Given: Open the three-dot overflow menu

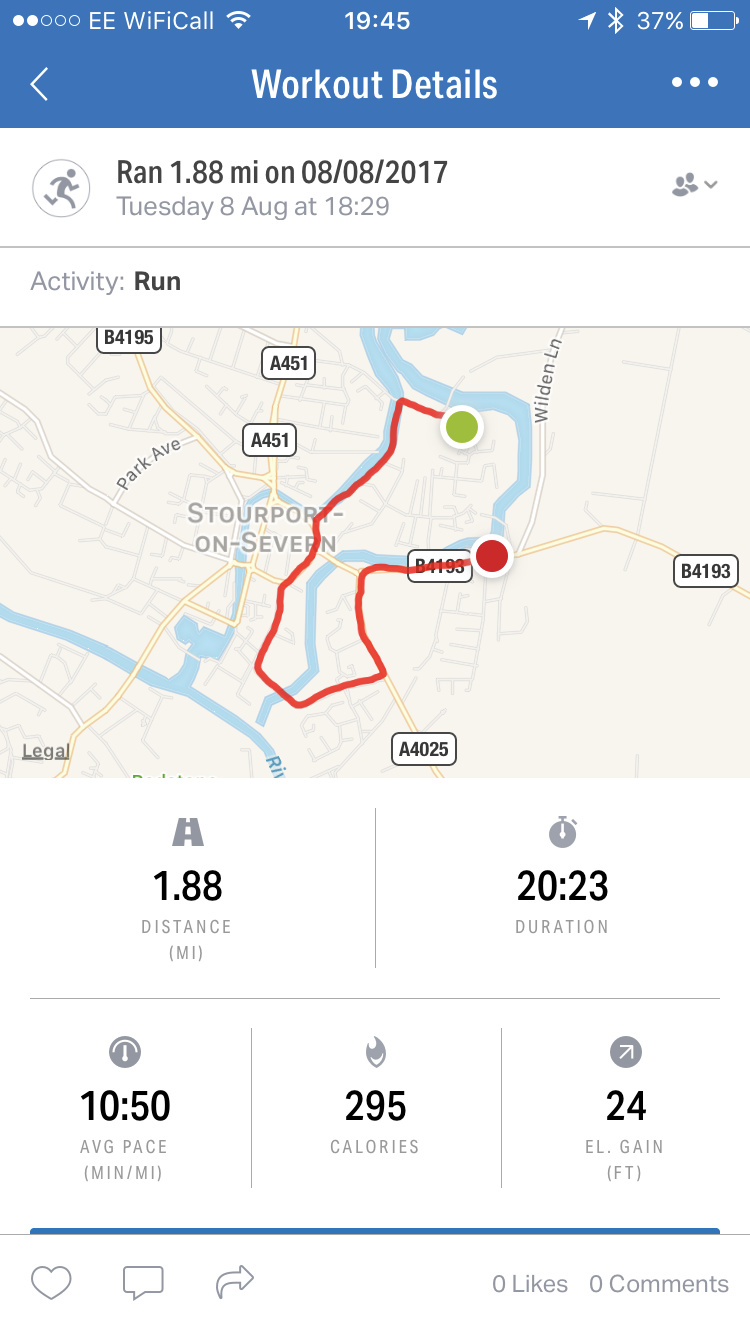Looking at the screenshot, I should pos(695,84).
